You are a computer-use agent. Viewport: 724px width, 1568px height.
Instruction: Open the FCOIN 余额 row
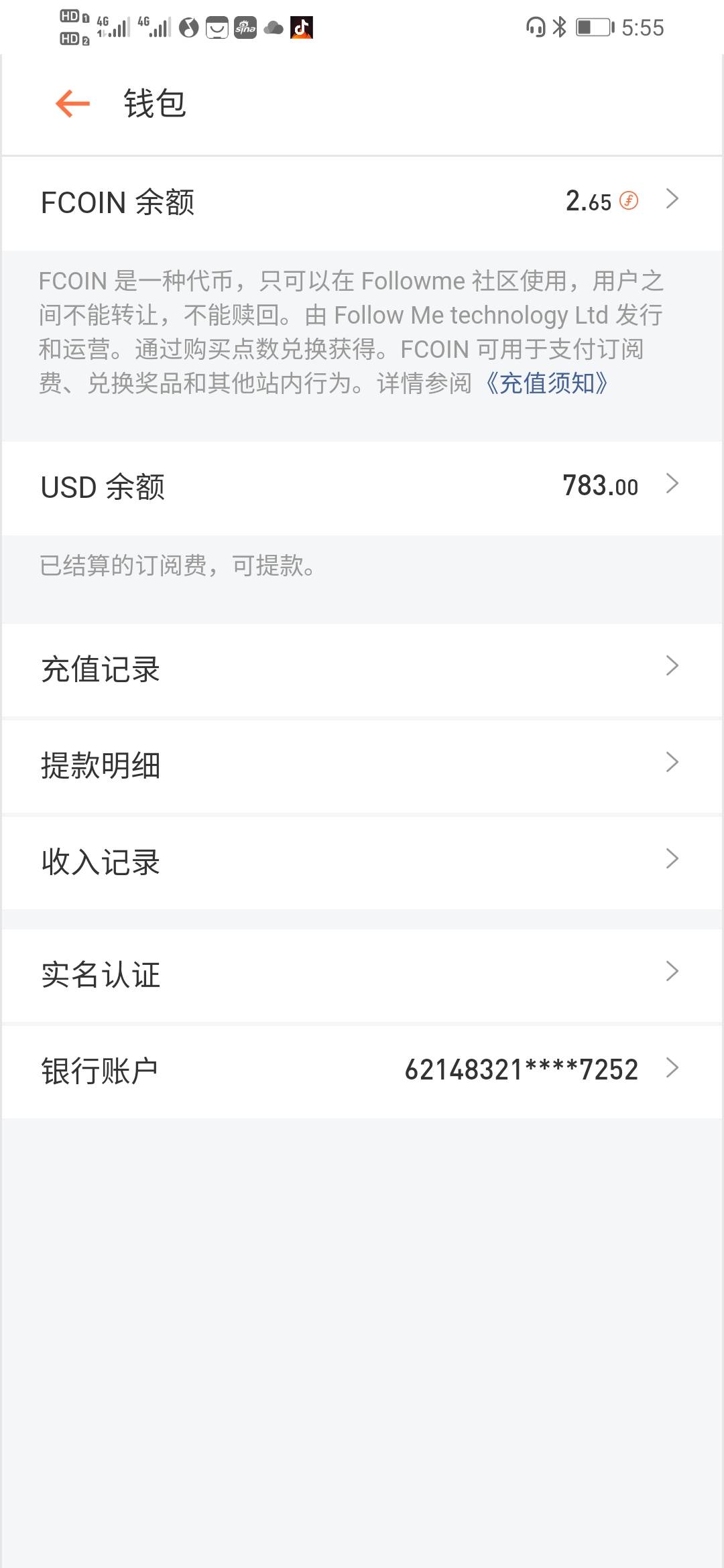pos(362,202)
